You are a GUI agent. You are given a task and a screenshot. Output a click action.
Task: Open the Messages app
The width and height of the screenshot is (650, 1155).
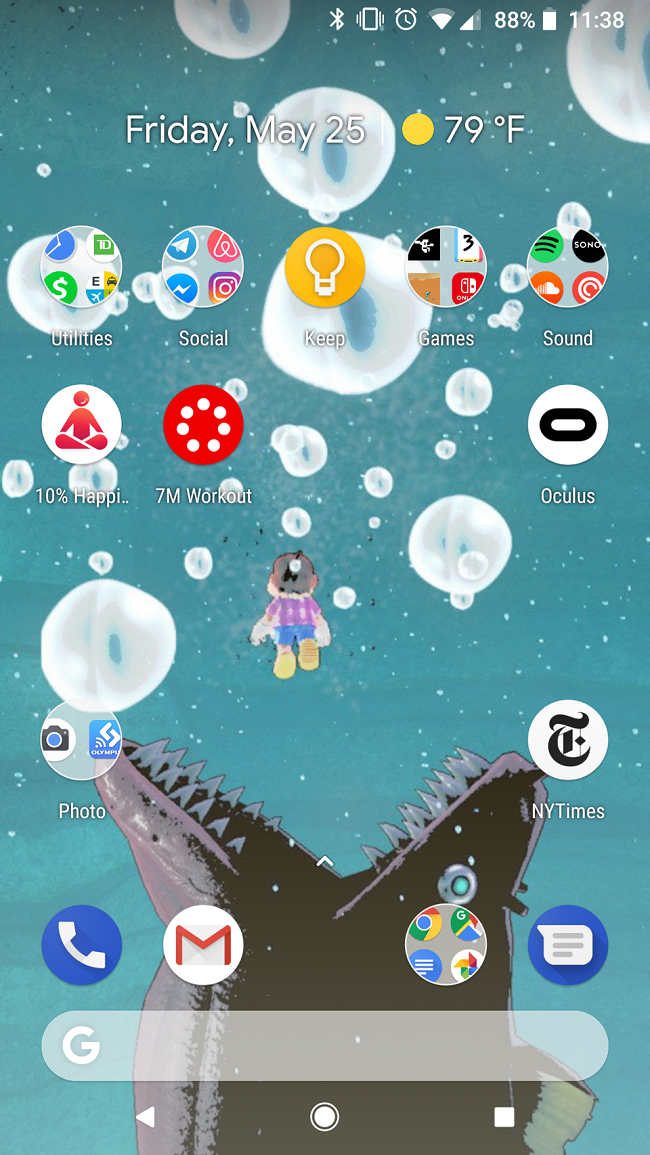[567, 945]
